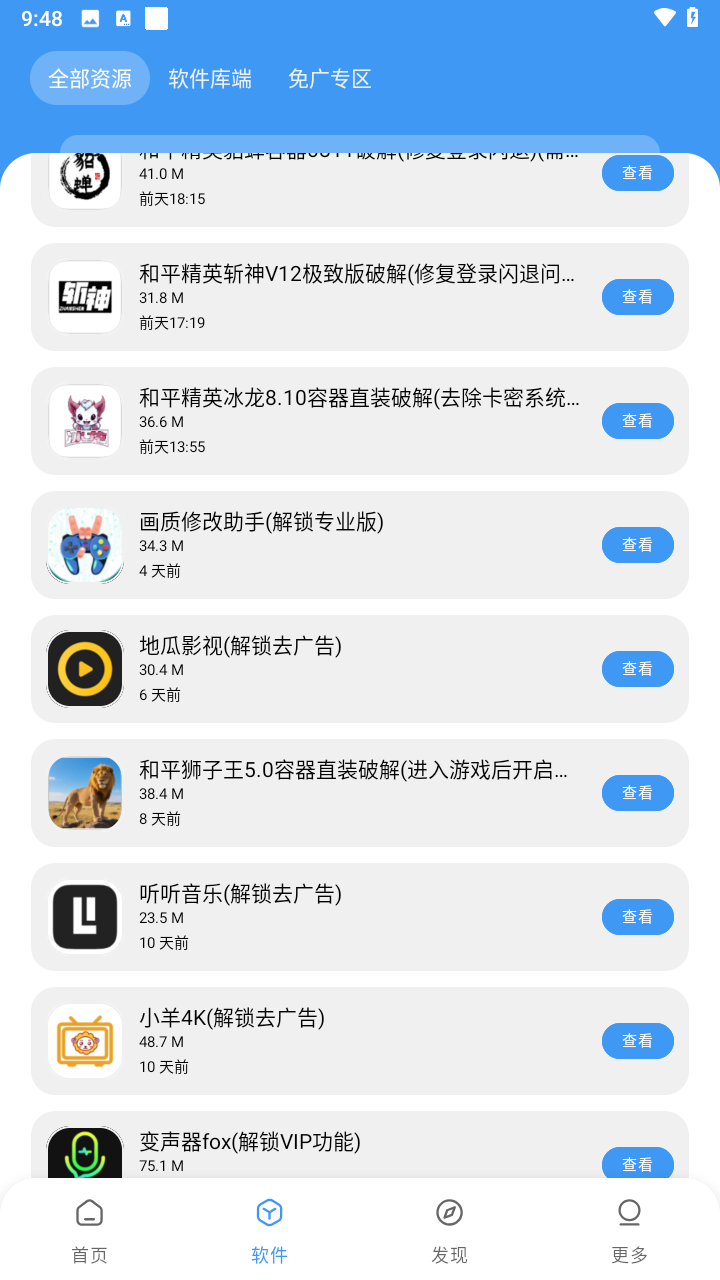720x1280 pixels.
Task: Open the 发现 discover compass icon
Action: coord(449,1212)
